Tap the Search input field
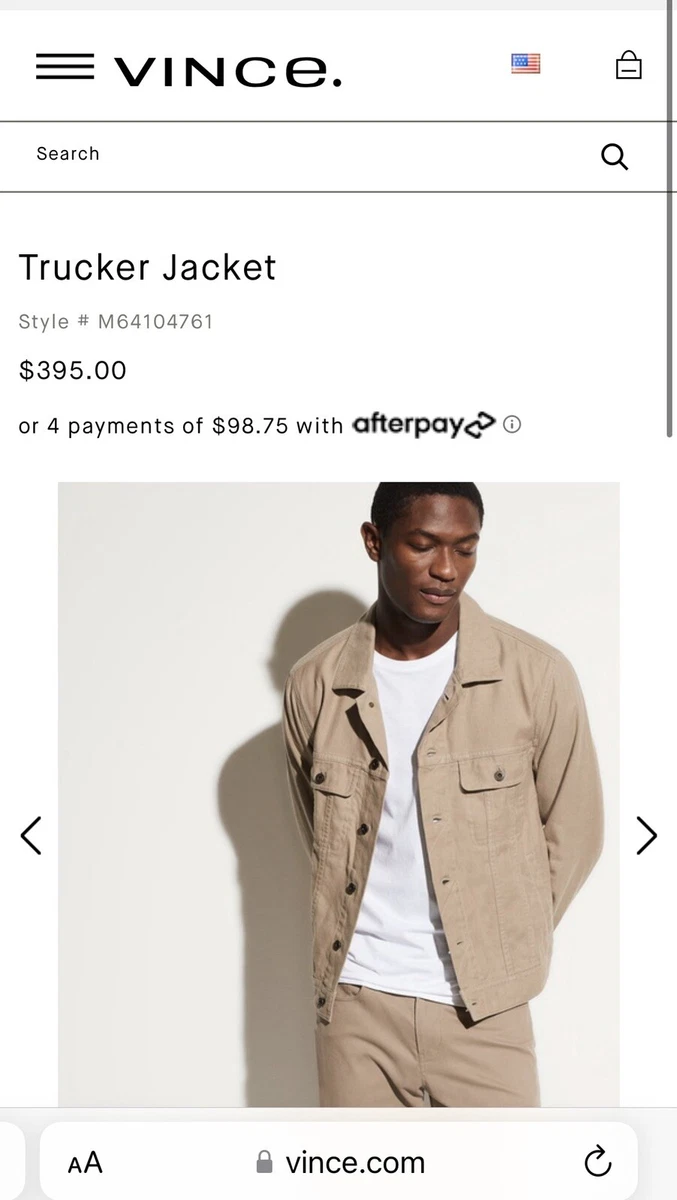 [x=300, y=154]
